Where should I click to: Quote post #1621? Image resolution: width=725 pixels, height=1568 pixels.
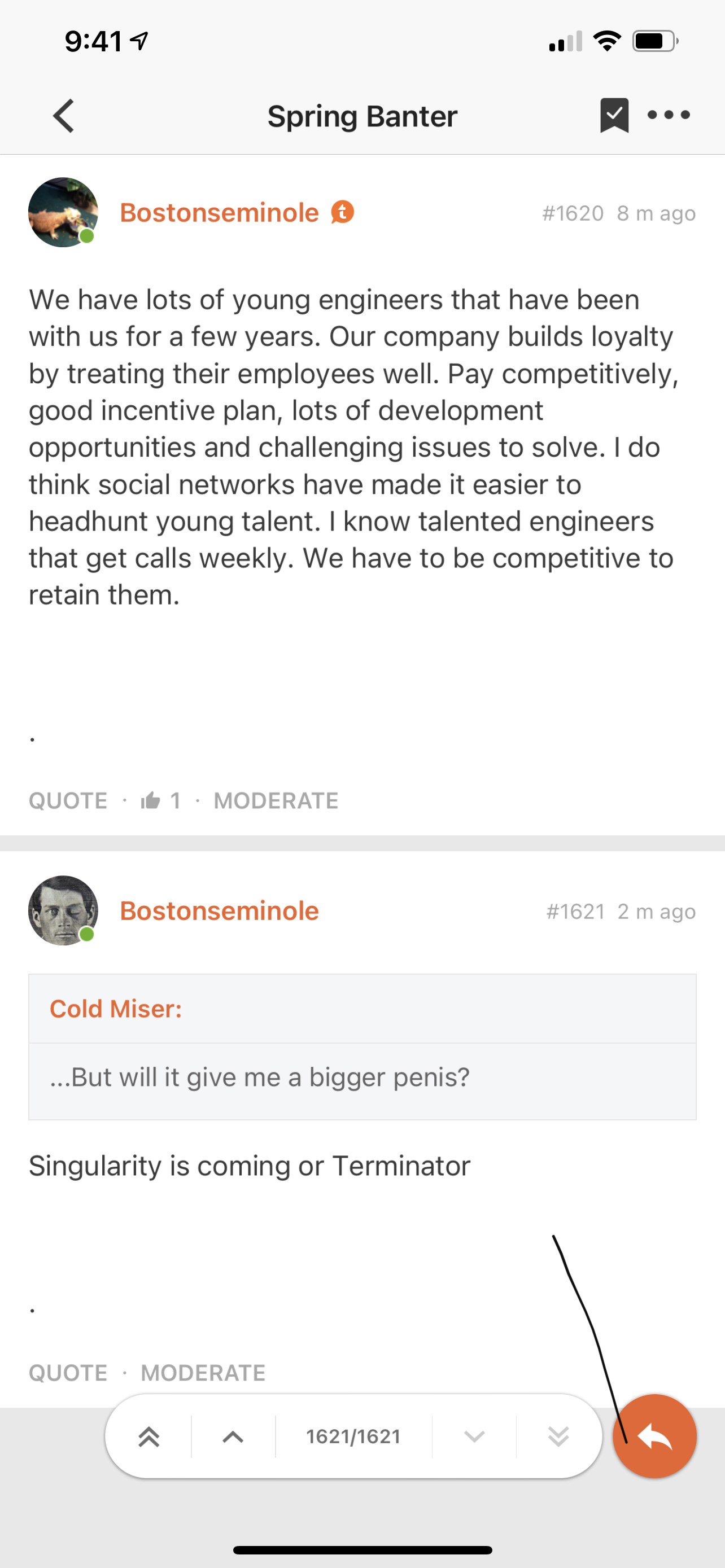pyautogui.click(x=68, y=1373)
